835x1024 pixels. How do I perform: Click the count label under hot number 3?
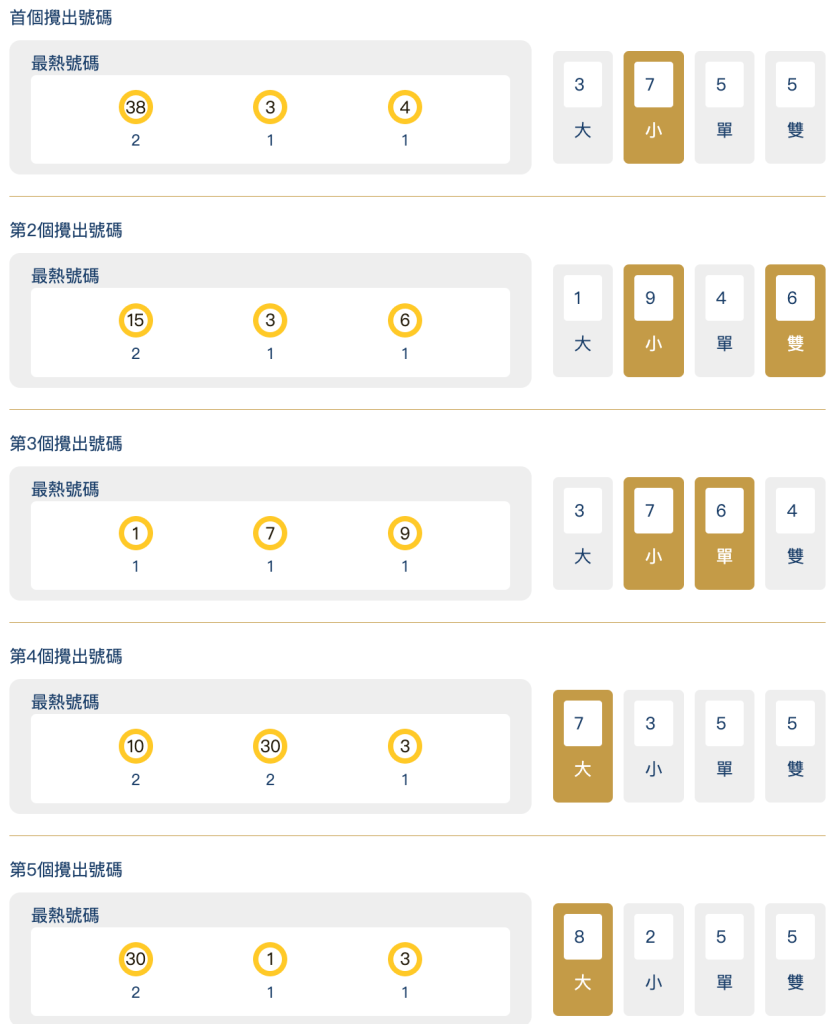270,140
